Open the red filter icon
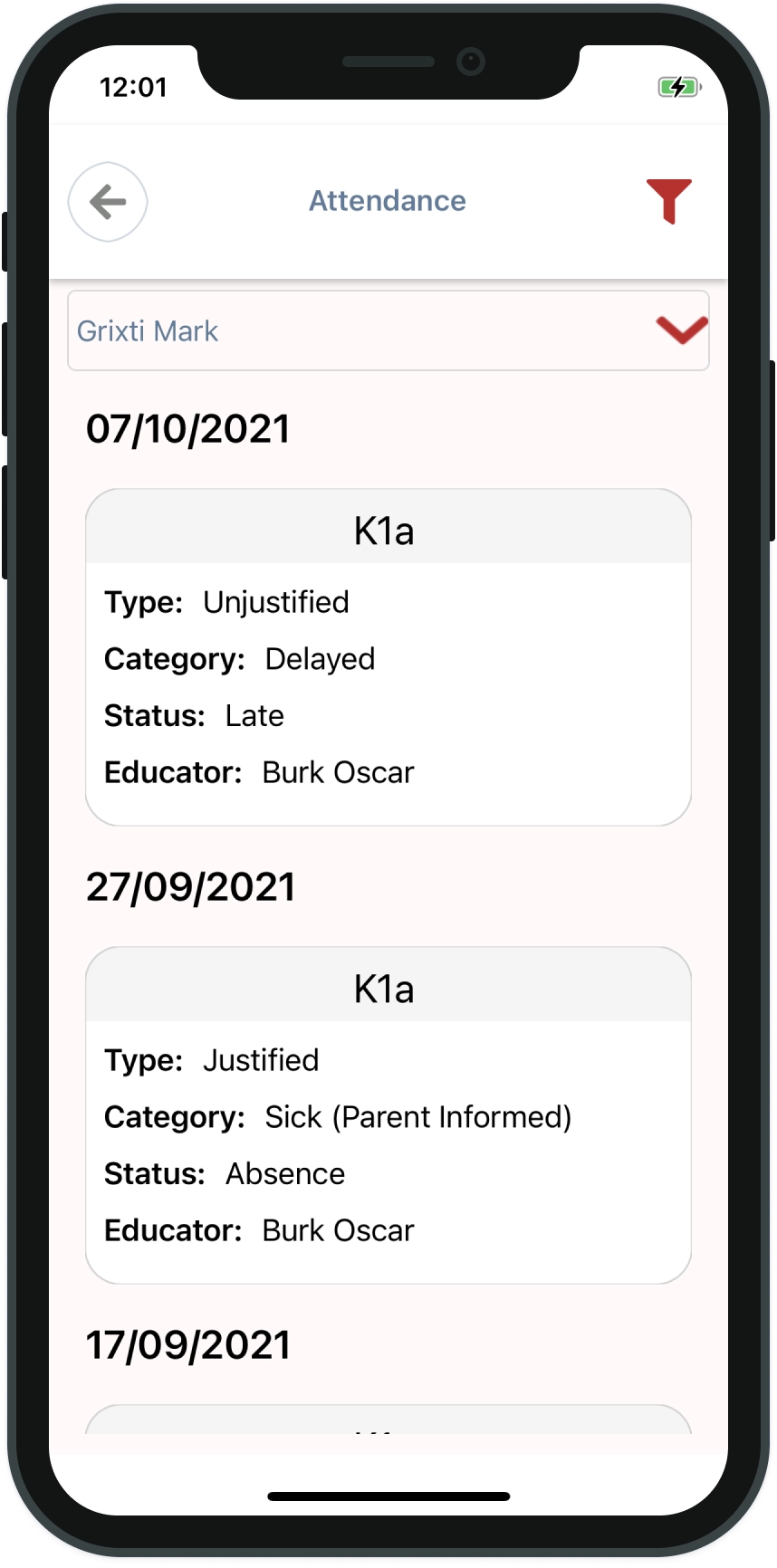Viewport: 777px width, 1568px height. [669, 201]
